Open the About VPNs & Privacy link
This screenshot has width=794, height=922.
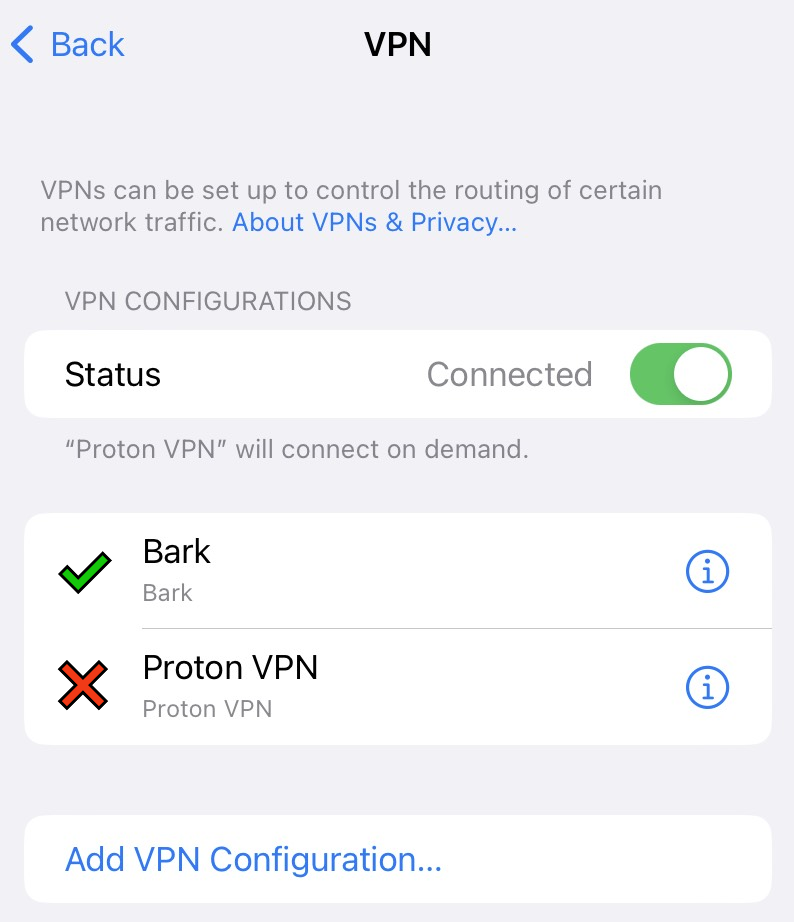click(374, 222)
